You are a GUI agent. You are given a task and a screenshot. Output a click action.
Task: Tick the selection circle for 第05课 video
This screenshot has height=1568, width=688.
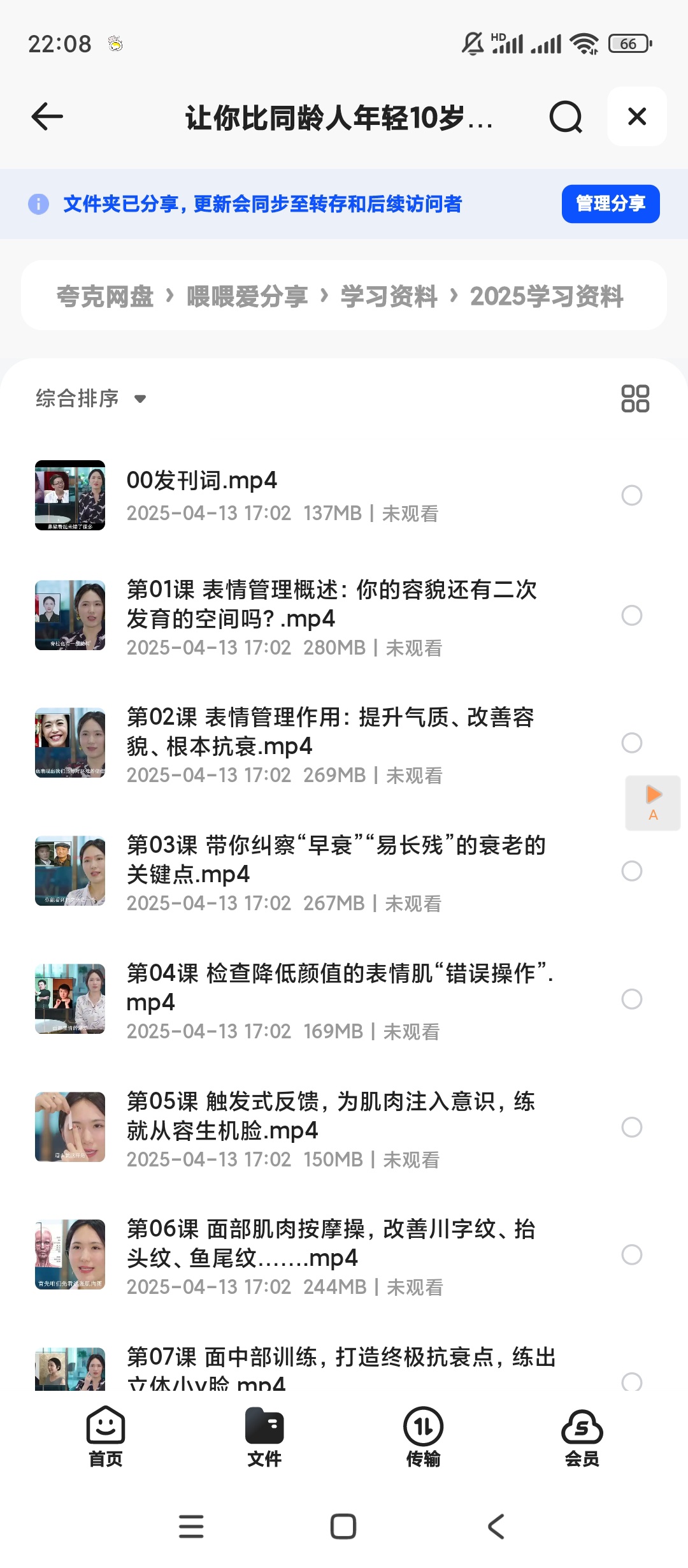pos(632,1128)
